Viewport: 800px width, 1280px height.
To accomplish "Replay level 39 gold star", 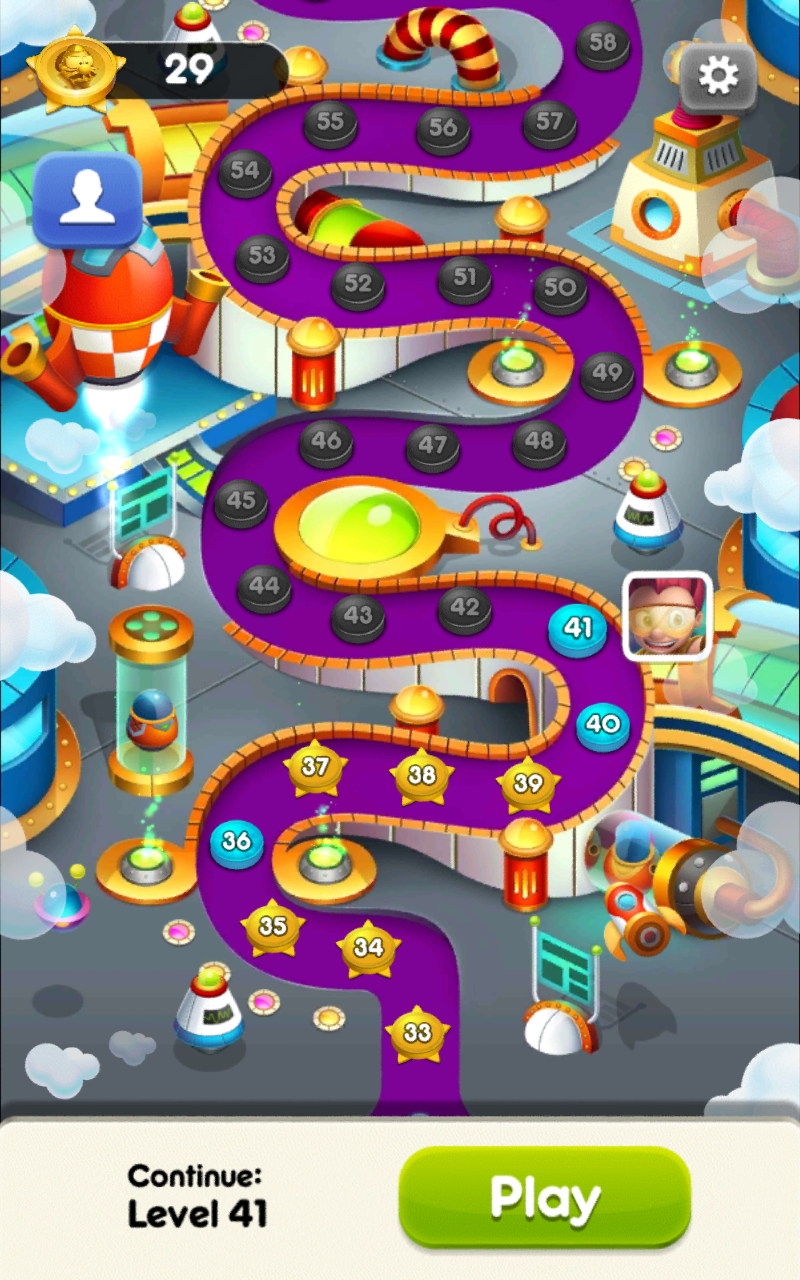I will [x=527, y=783].
